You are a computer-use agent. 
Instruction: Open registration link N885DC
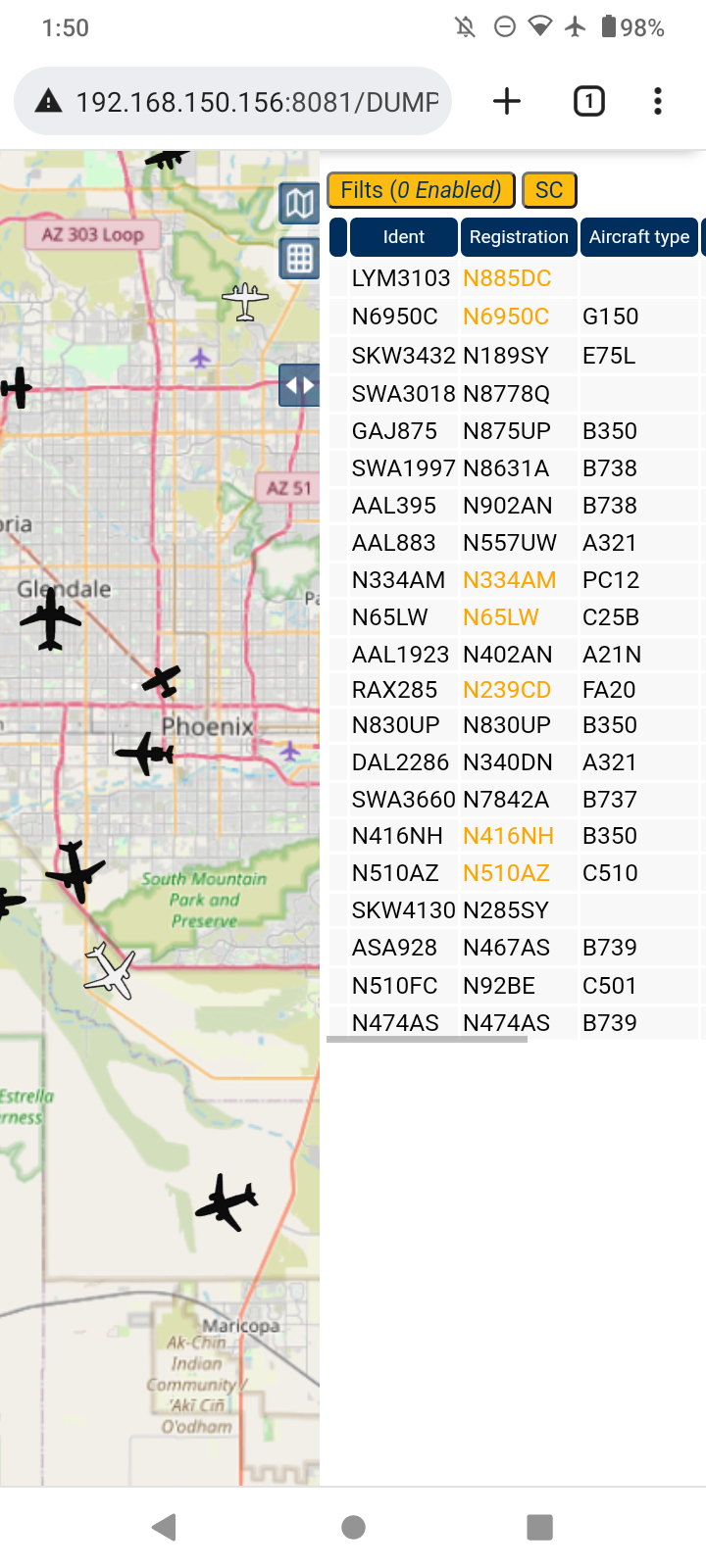507,278
